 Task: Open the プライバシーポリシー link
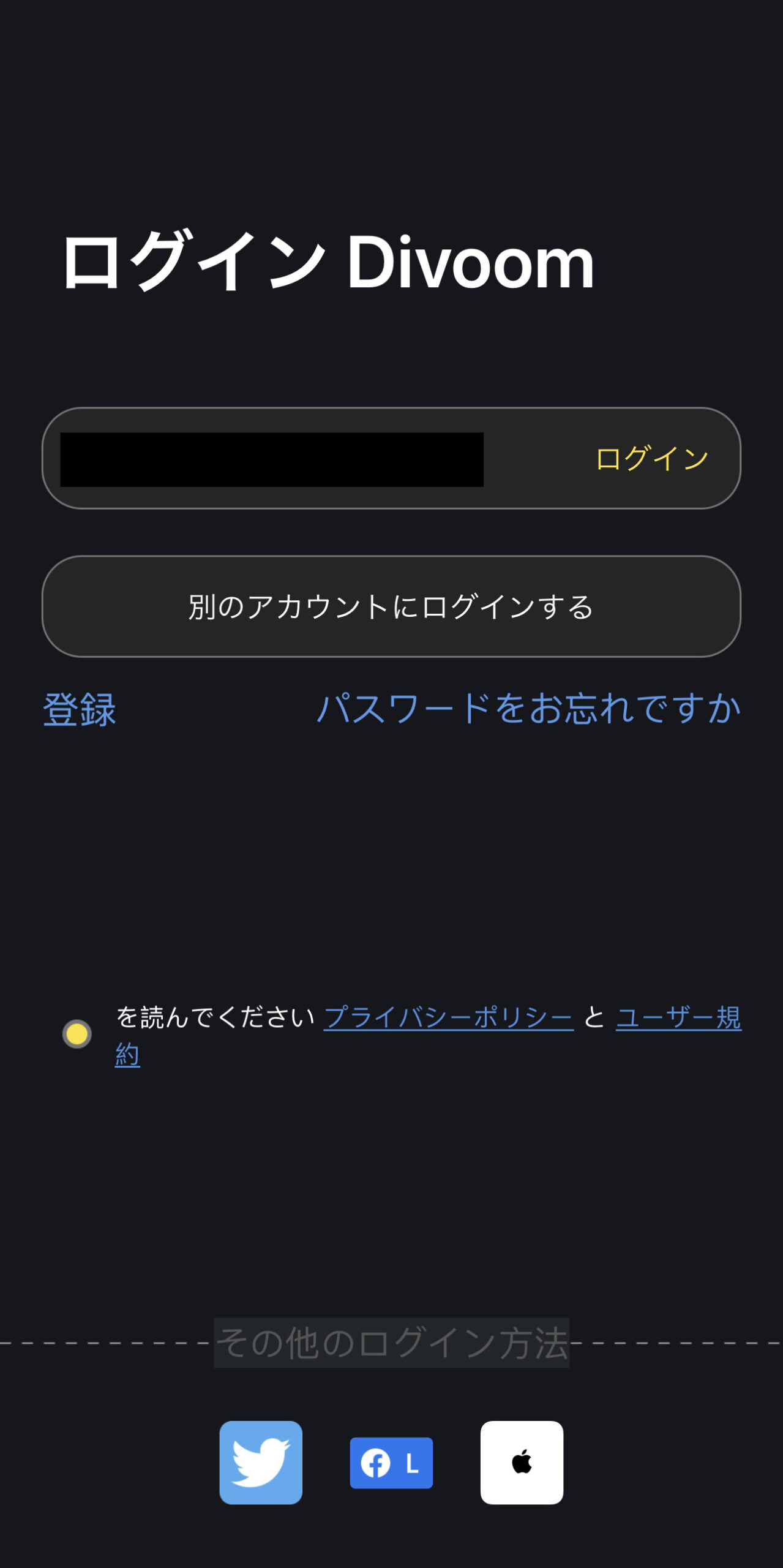448,1017
